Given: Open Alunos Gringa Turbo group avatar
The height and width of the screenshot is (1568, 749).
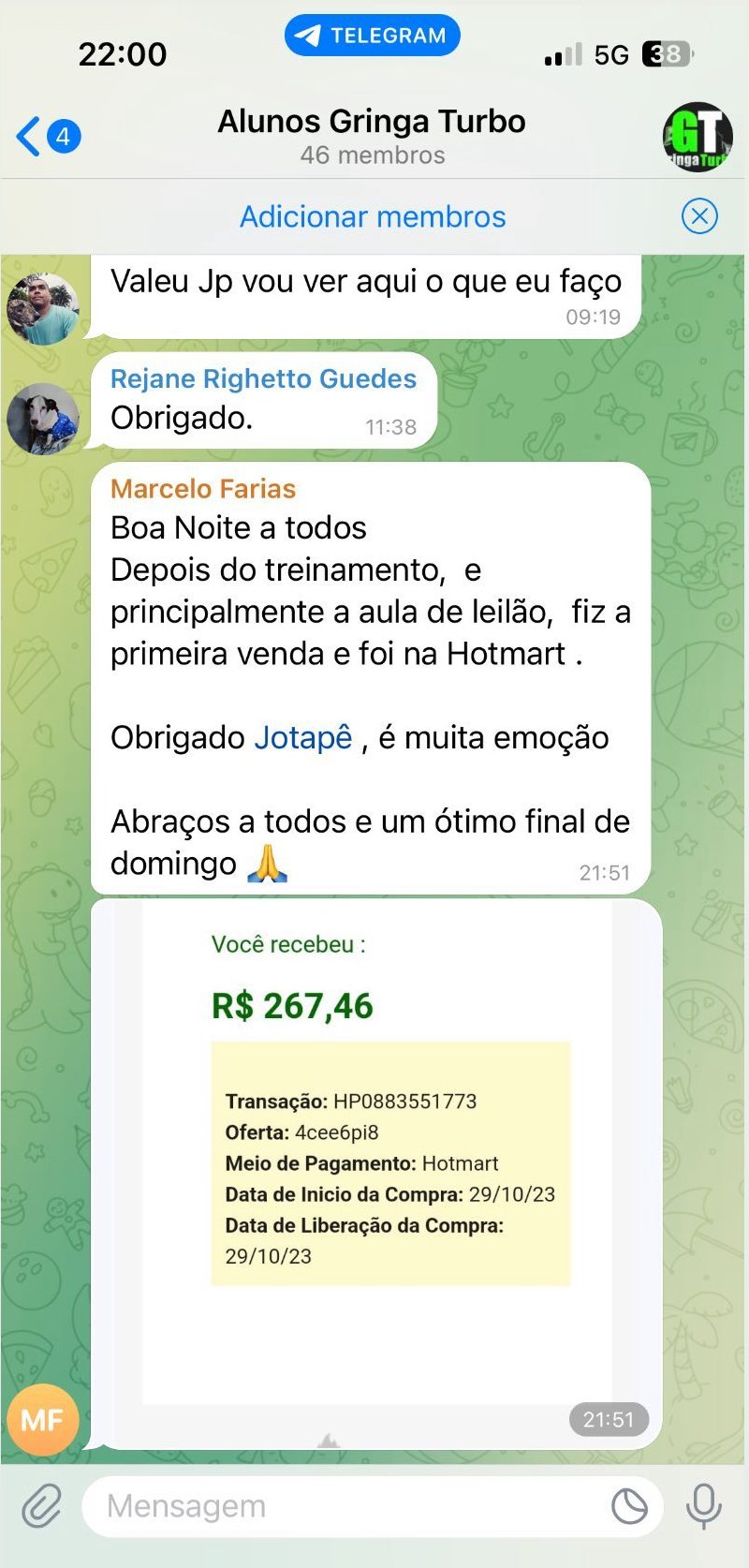Looking at the screenshot, I should 698,137.
